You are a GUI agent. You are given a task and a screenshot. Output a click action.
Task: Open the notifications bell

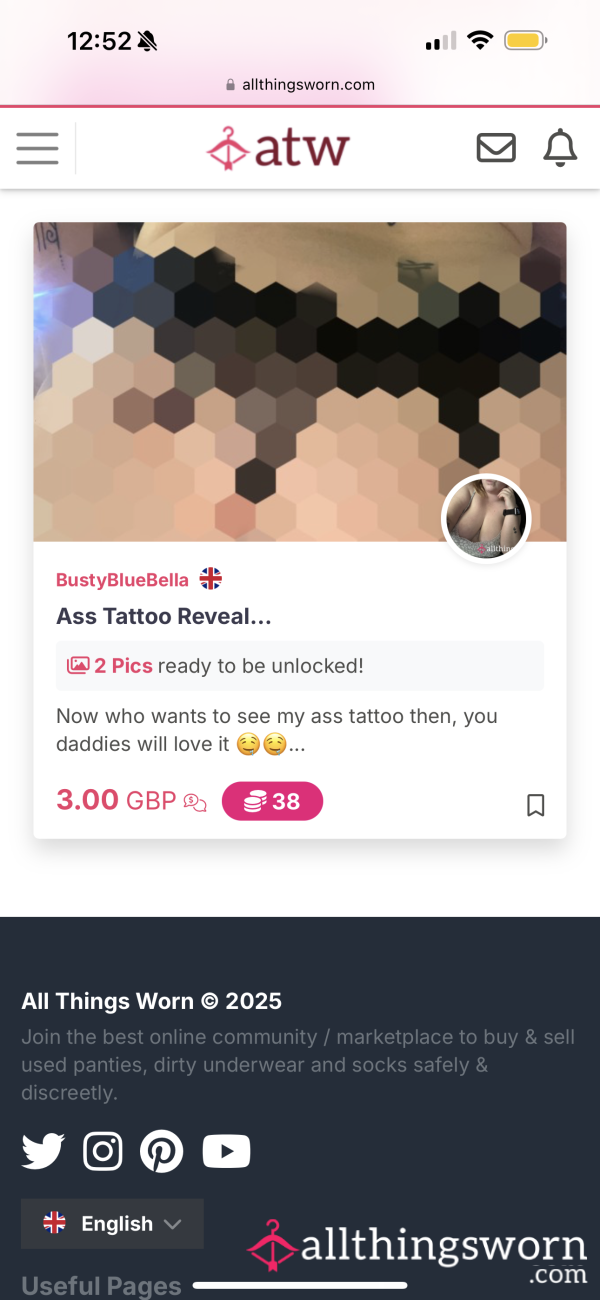[560, 148]
